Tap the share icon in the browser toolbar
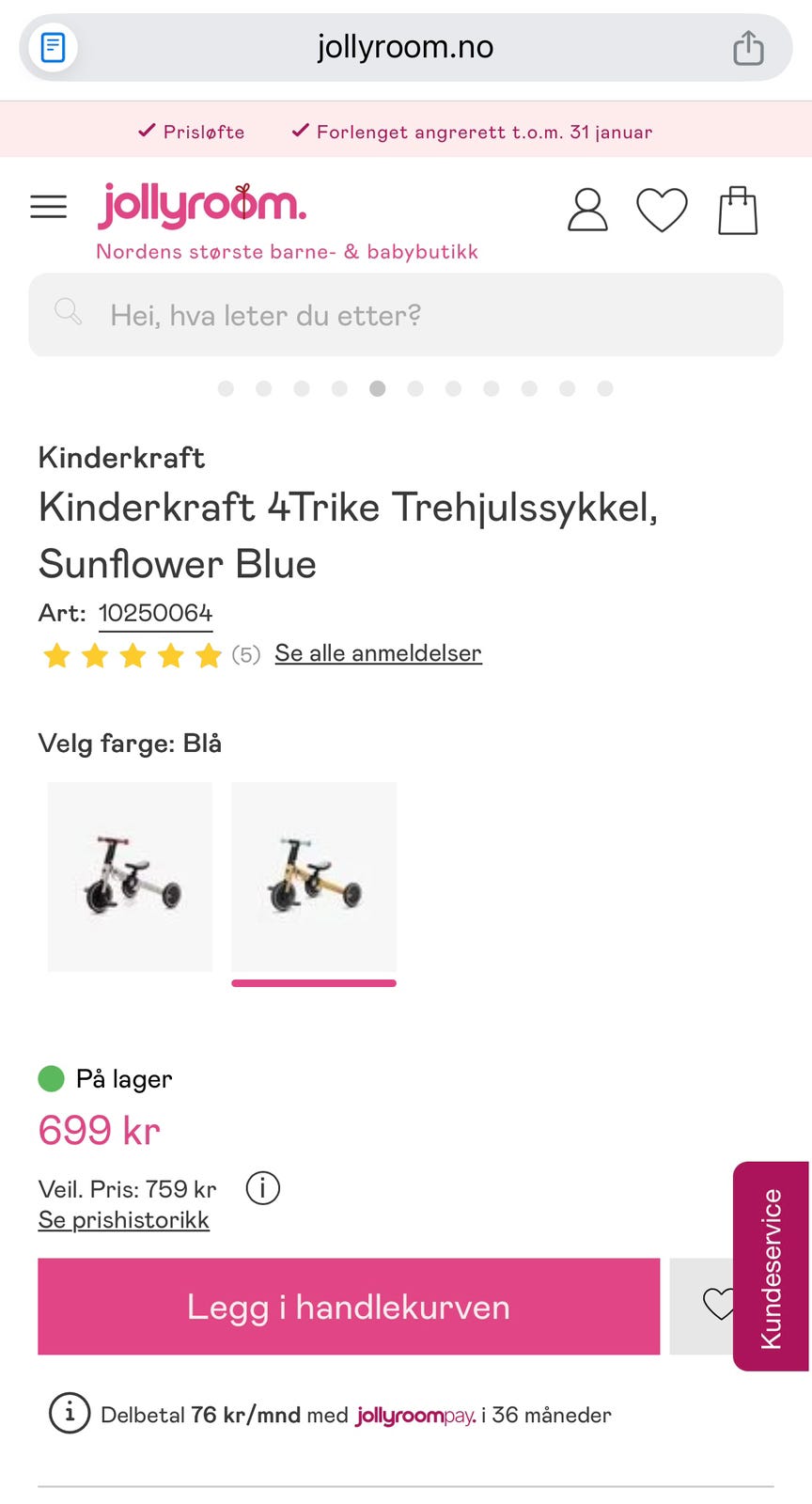The width and height of the screenshot is (812, 1504). (x=748, y=46)
